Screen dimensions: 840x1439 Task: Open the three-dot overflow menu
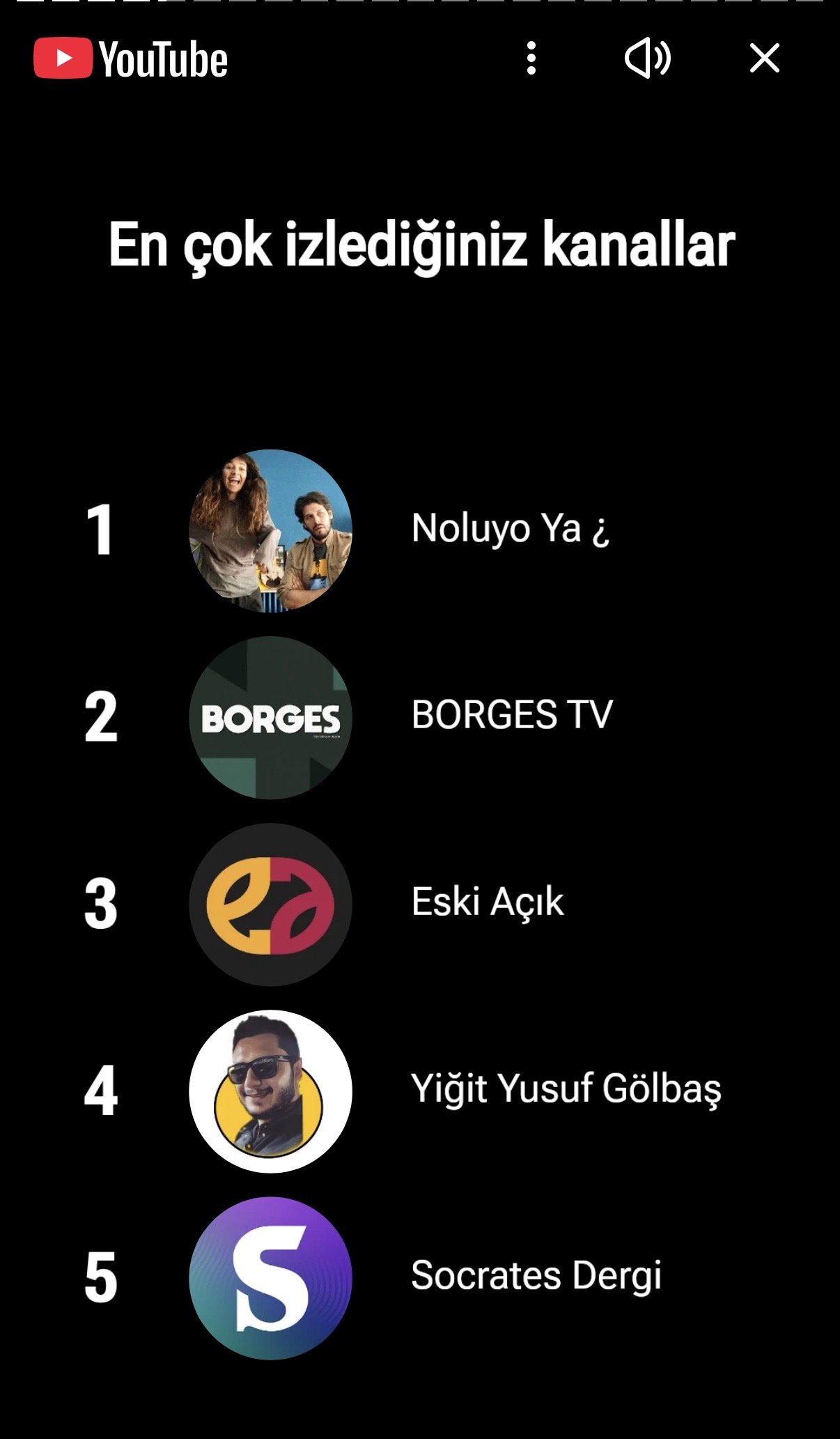point(531,59)
